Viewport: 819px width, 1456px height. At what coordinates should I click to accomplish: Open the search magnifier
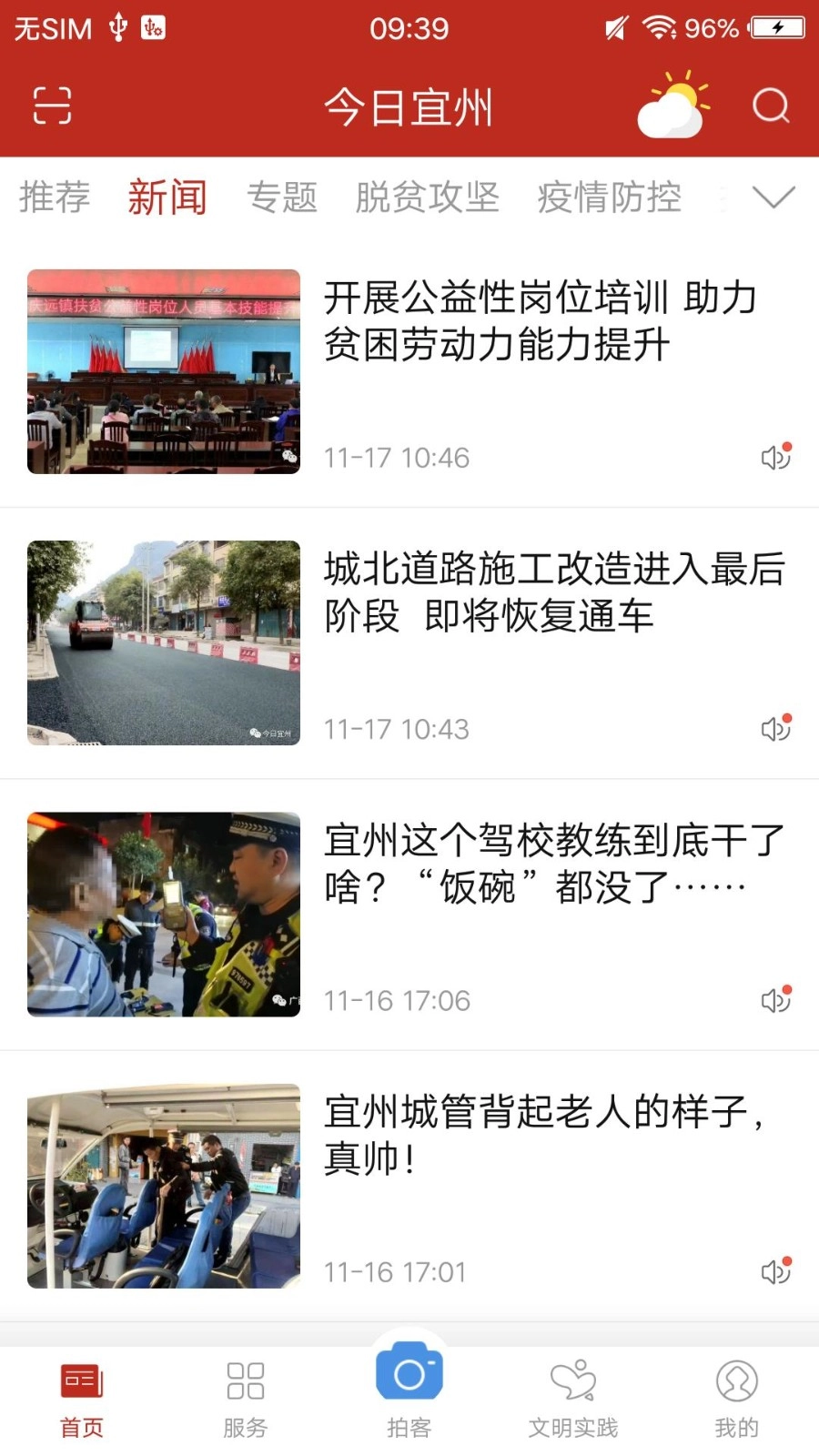(770, 106)
